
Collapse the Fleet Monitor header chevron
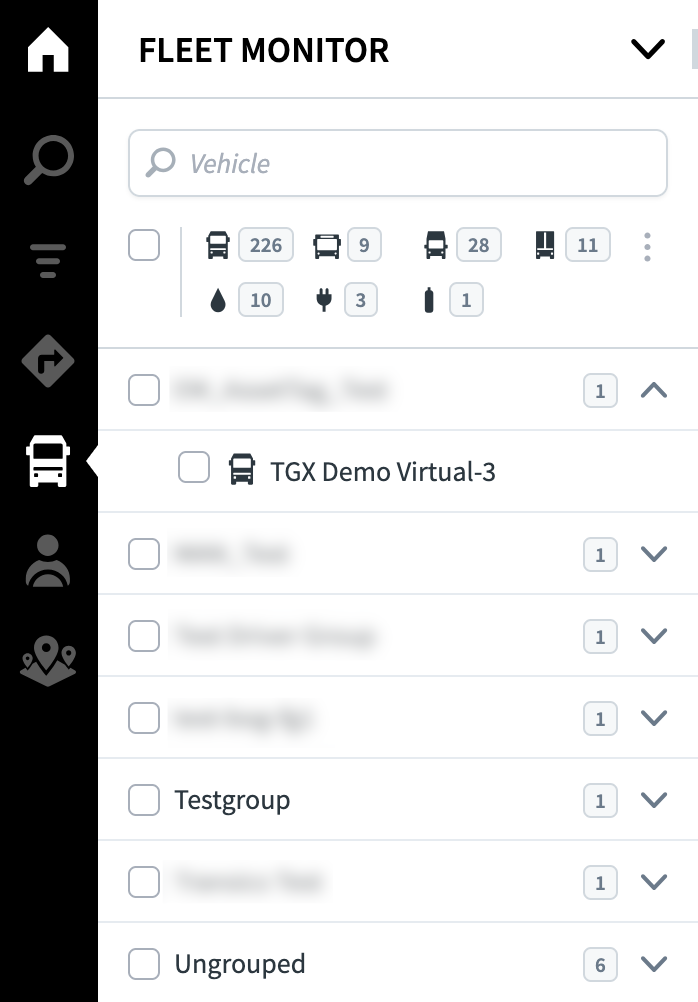(x=648, y=49)
